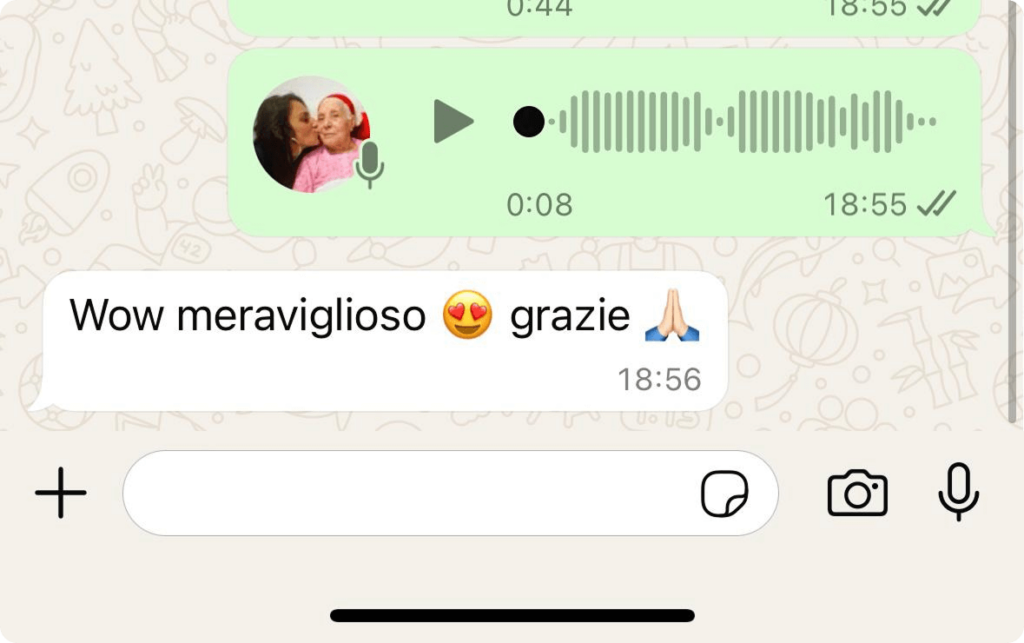Screen dimensions: 1024x643
Task: Tap the microphone record button
Action: 958,491
